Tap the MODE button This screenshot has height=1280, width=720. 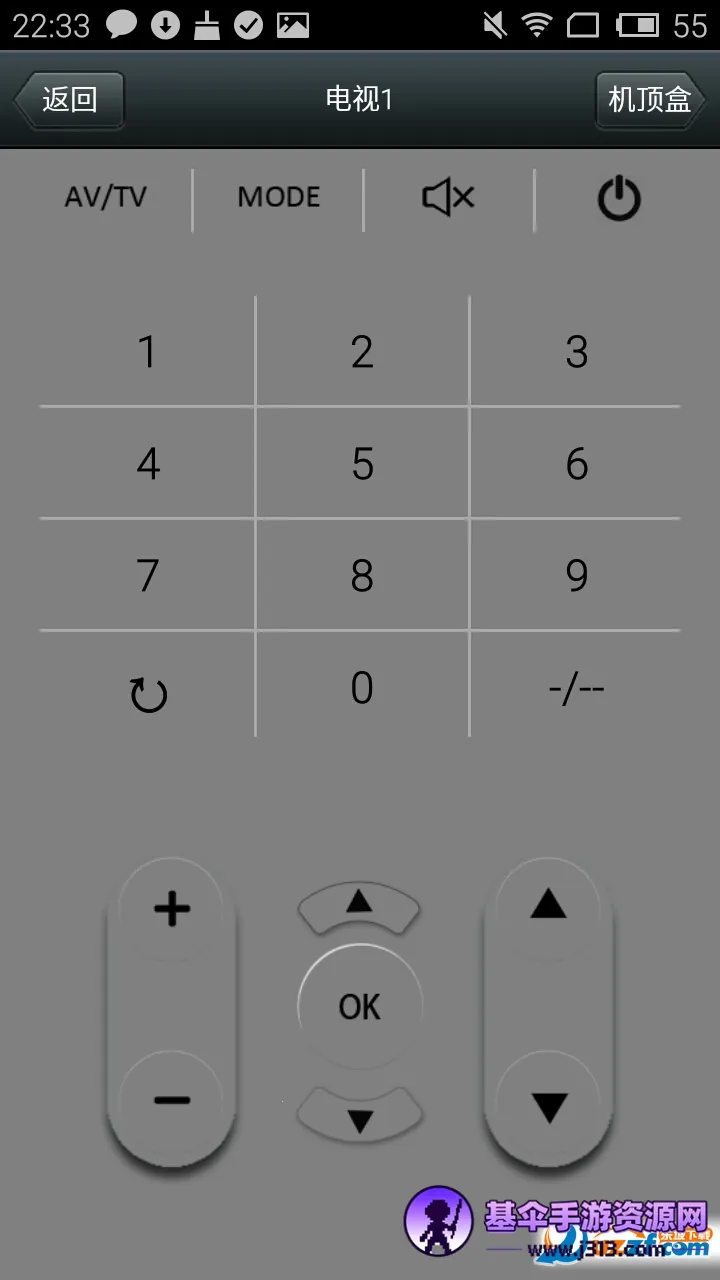pos(279,197)
